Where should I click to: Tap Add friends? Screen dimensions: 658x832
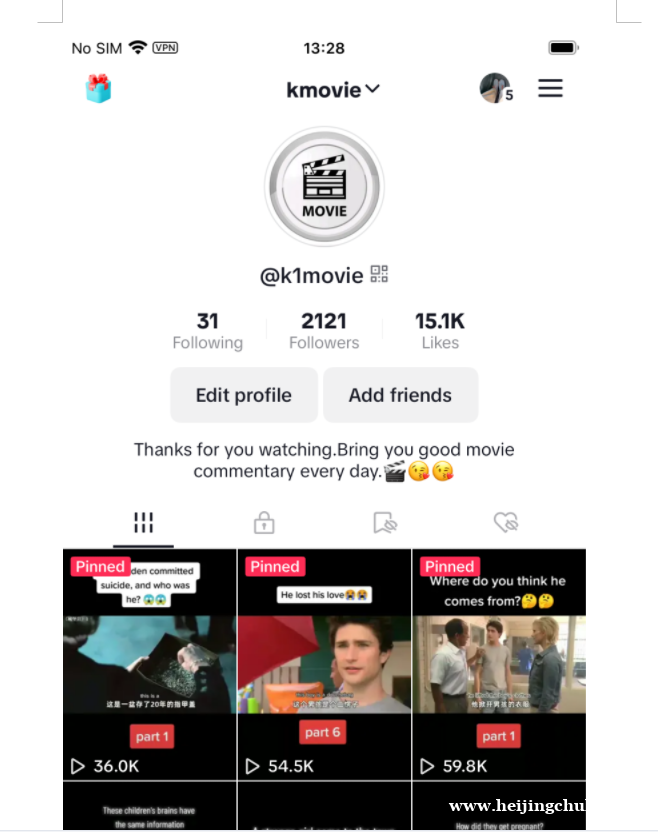point(400,395)
